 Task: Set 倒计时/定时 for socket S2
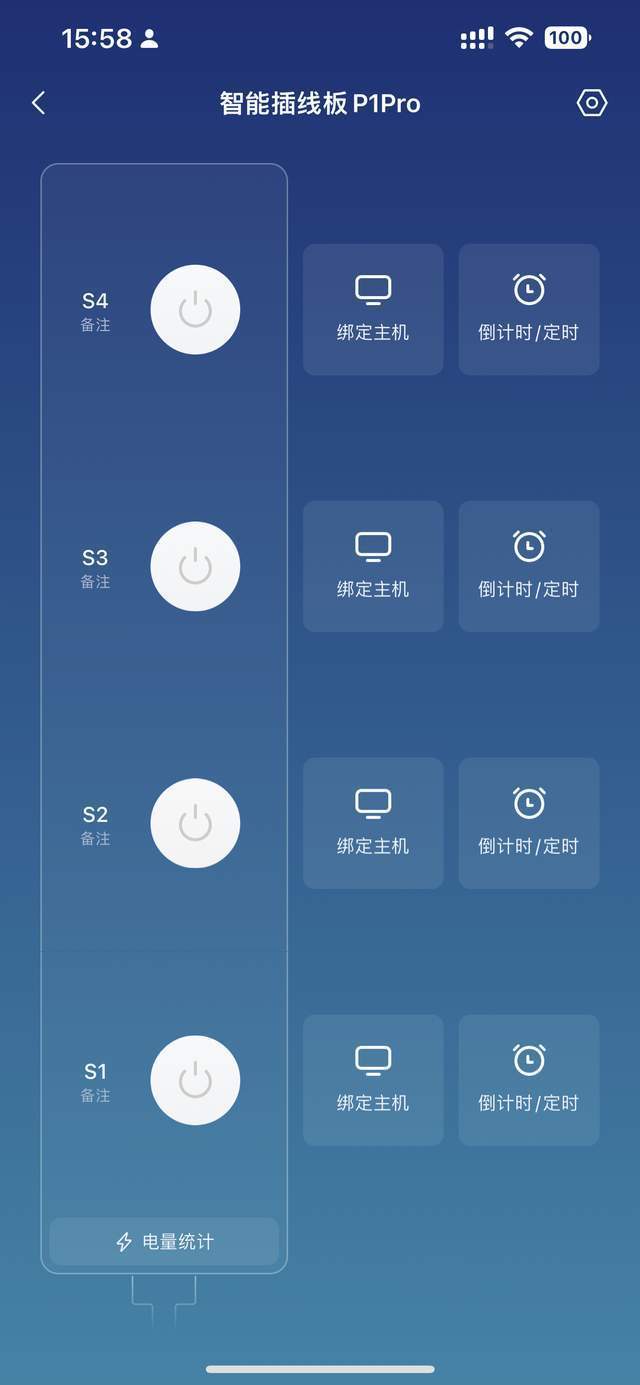click(529, 823)
